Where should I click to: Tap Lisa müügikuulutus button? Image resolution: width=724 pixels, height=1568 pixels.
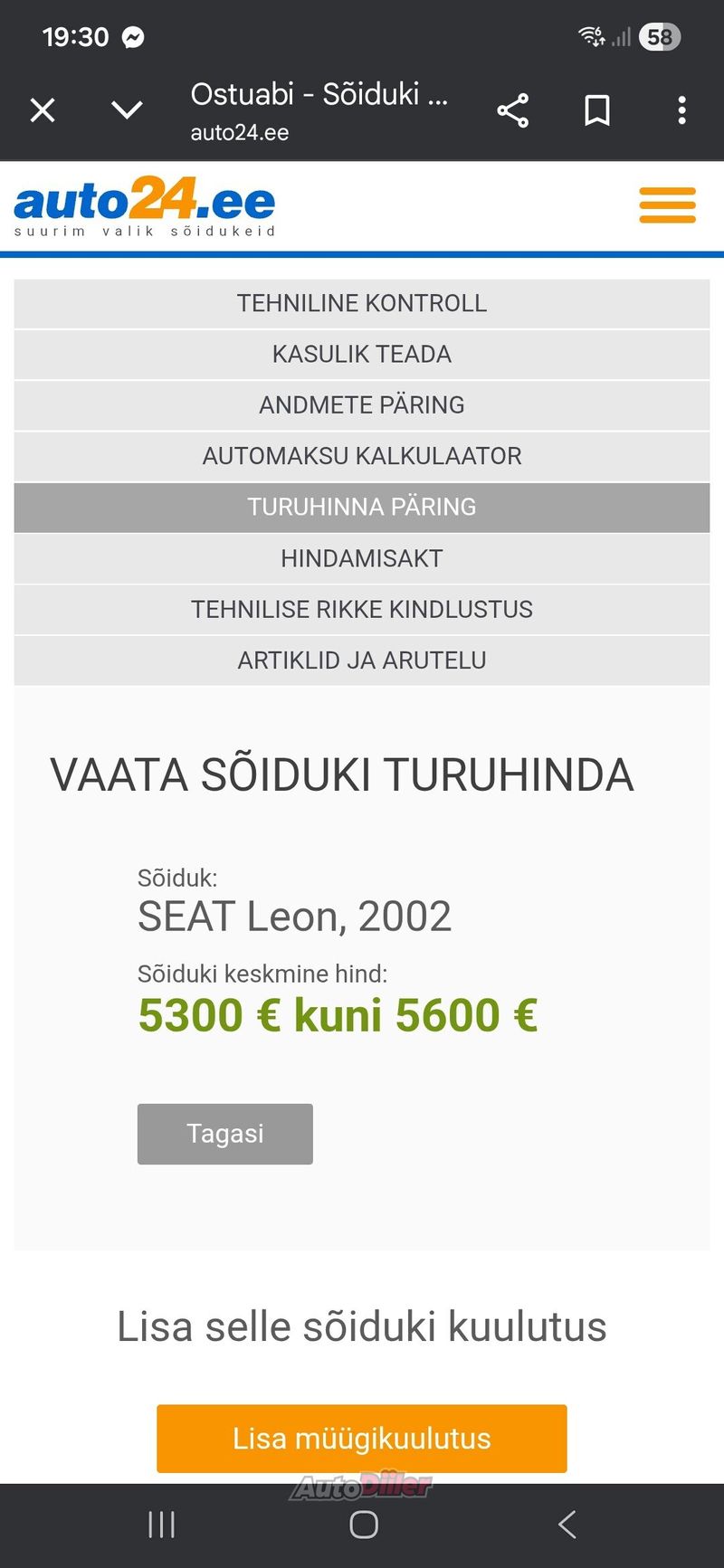tap(362, 1438)
